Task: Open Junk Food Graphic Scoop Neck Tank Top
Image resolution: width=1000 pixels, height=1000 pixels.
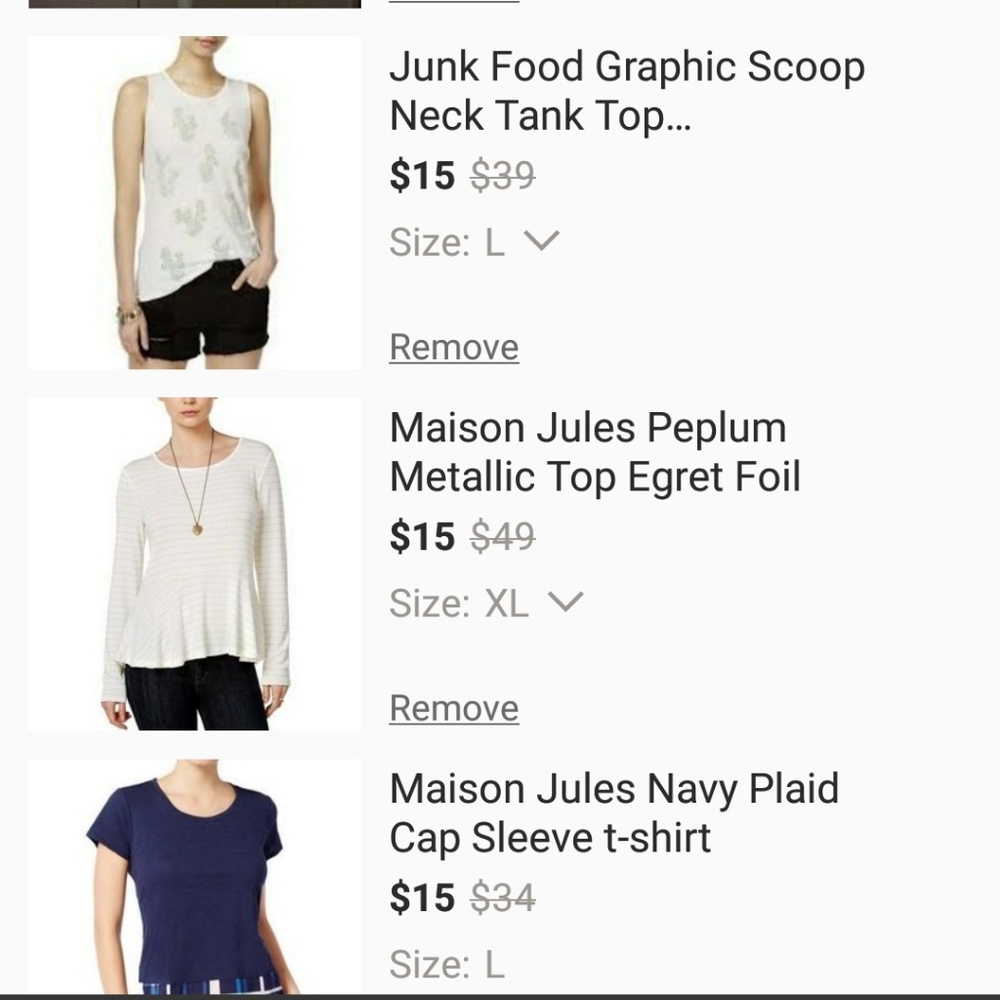Action: click(x=626, y=92)
